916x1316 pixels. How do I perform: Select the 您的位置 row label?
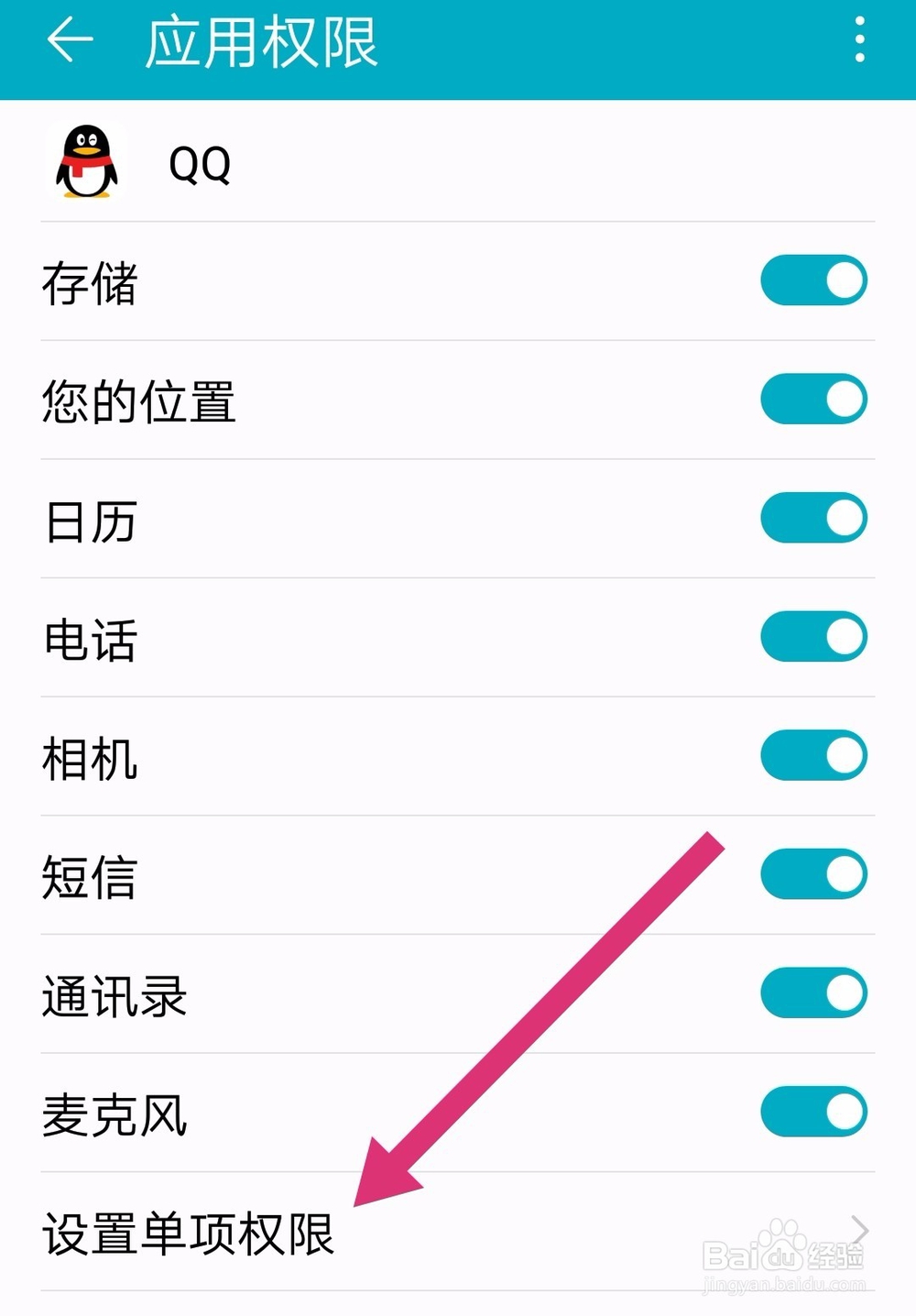139,400
